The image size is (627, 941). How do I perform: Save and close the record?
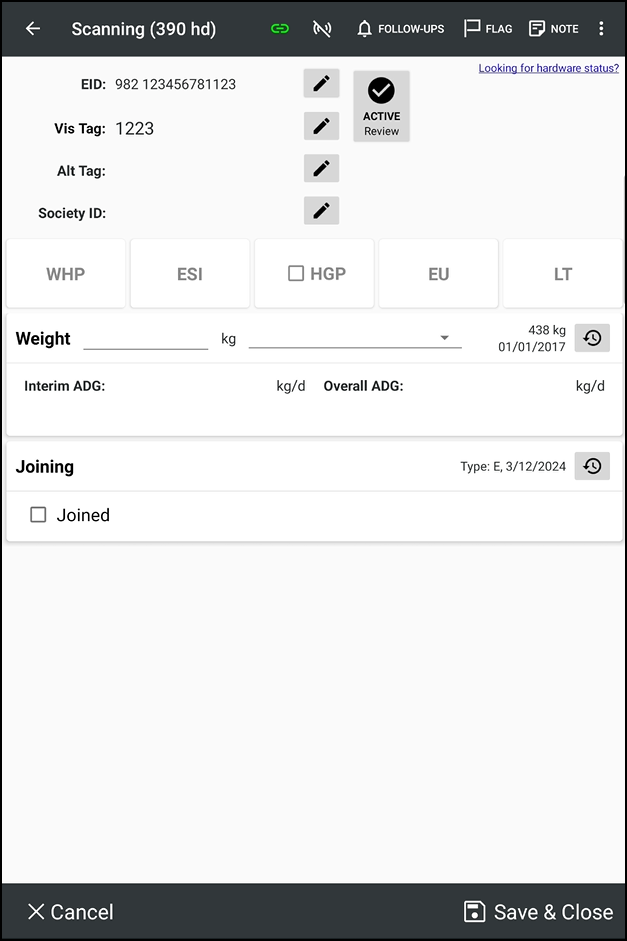[538, 912]
